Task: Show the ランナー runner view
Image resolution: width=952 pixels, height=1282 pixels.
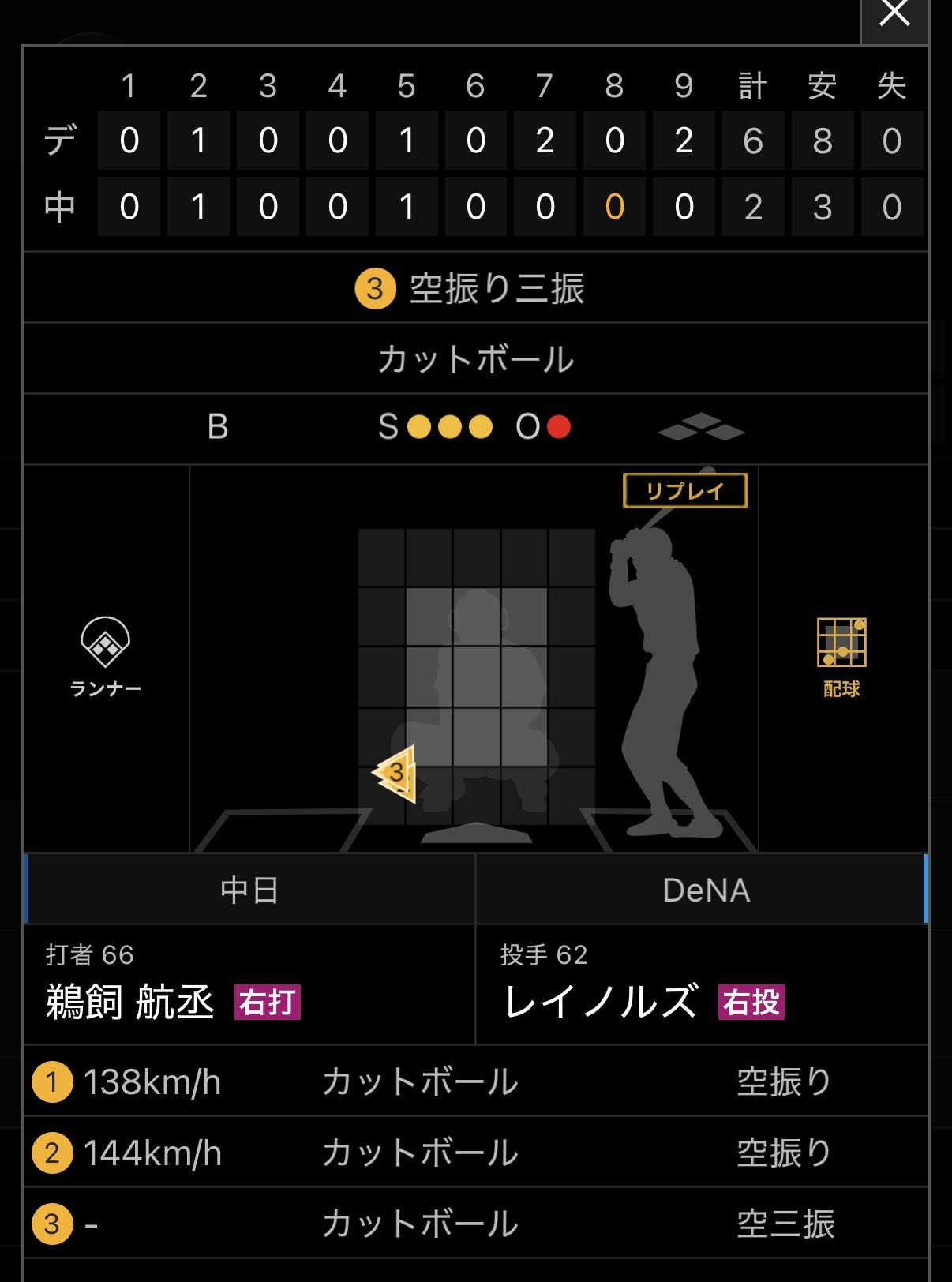Action: click(x=105, y=657)
